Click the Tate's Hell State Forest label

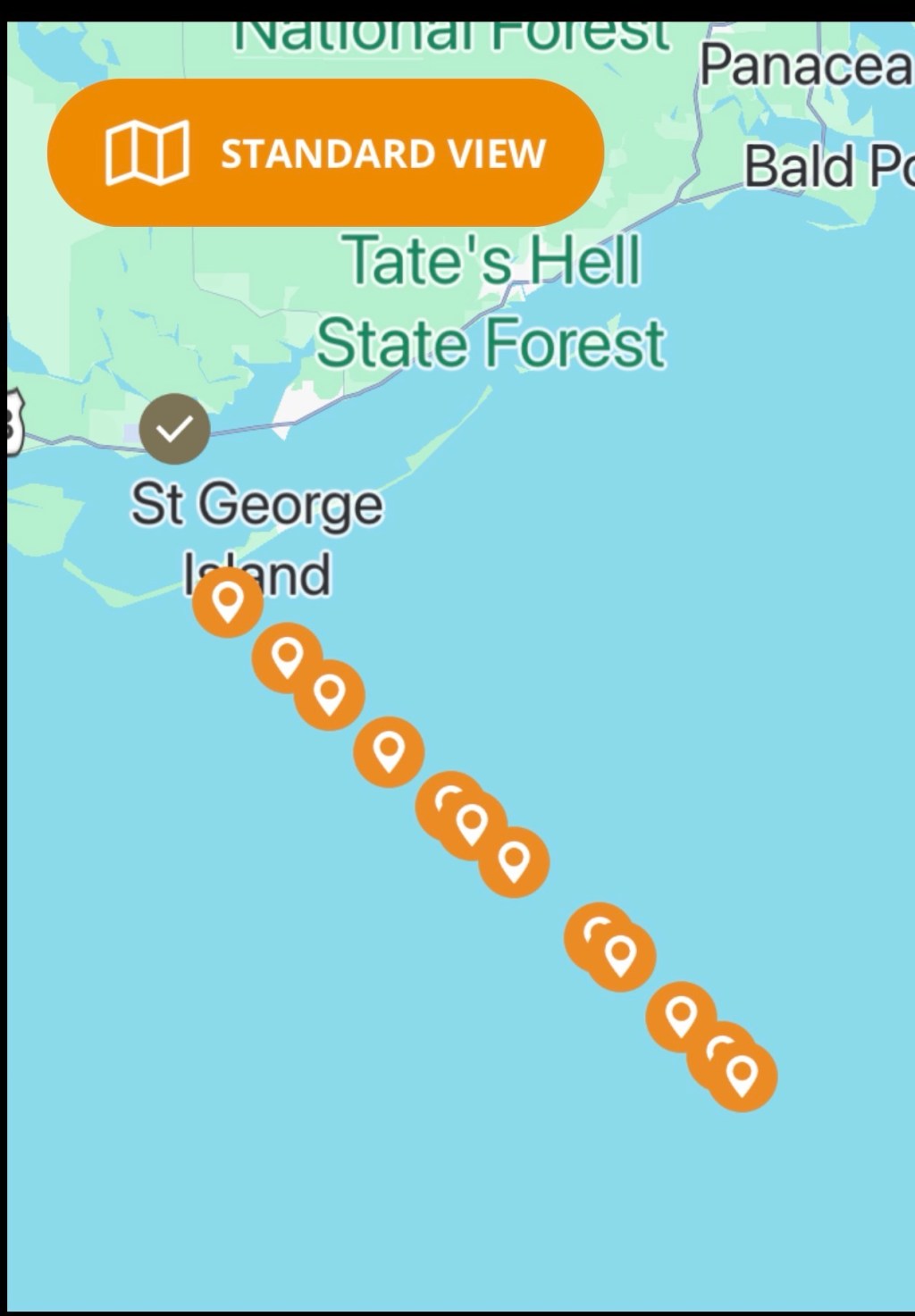click(491, 301)
